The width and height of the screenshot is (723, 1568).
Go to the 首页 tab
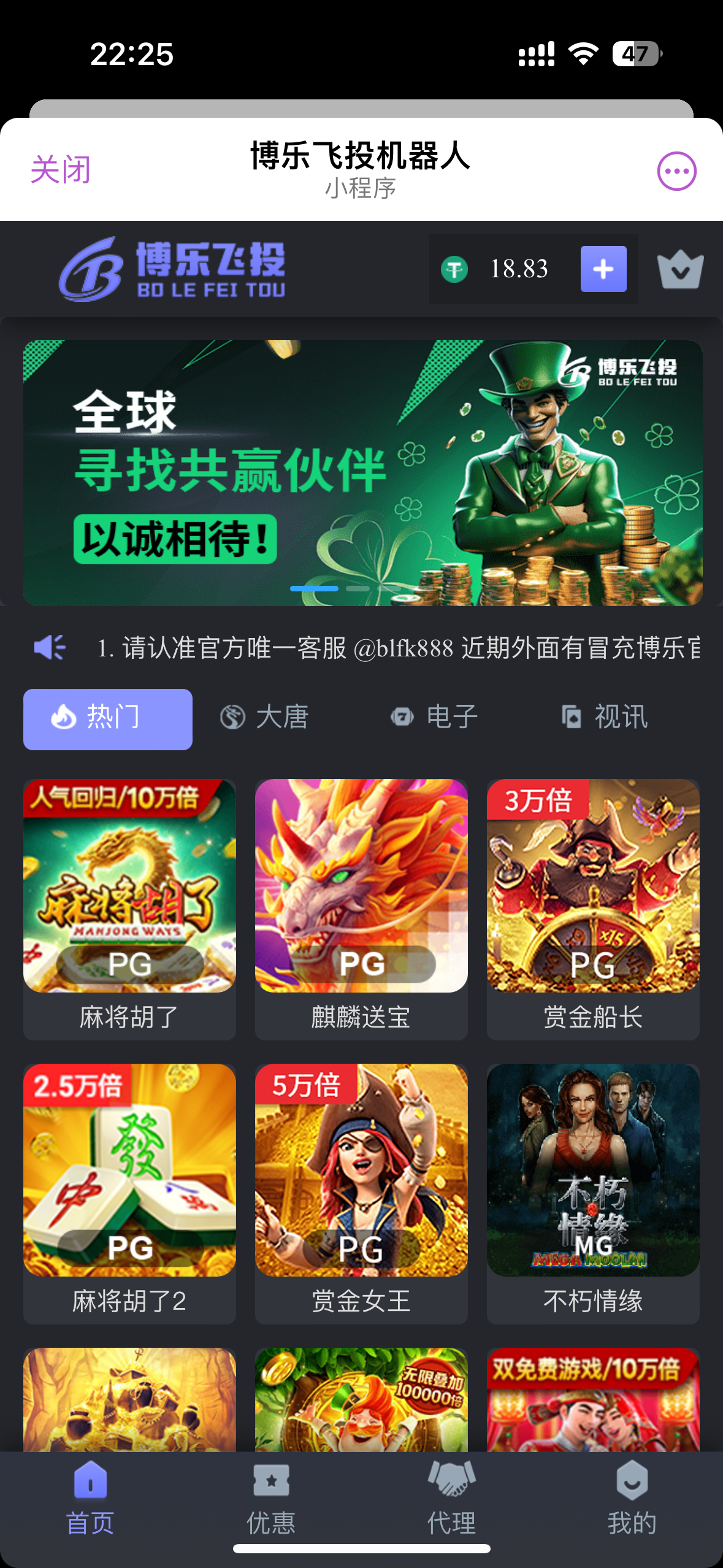[90, 1497]
